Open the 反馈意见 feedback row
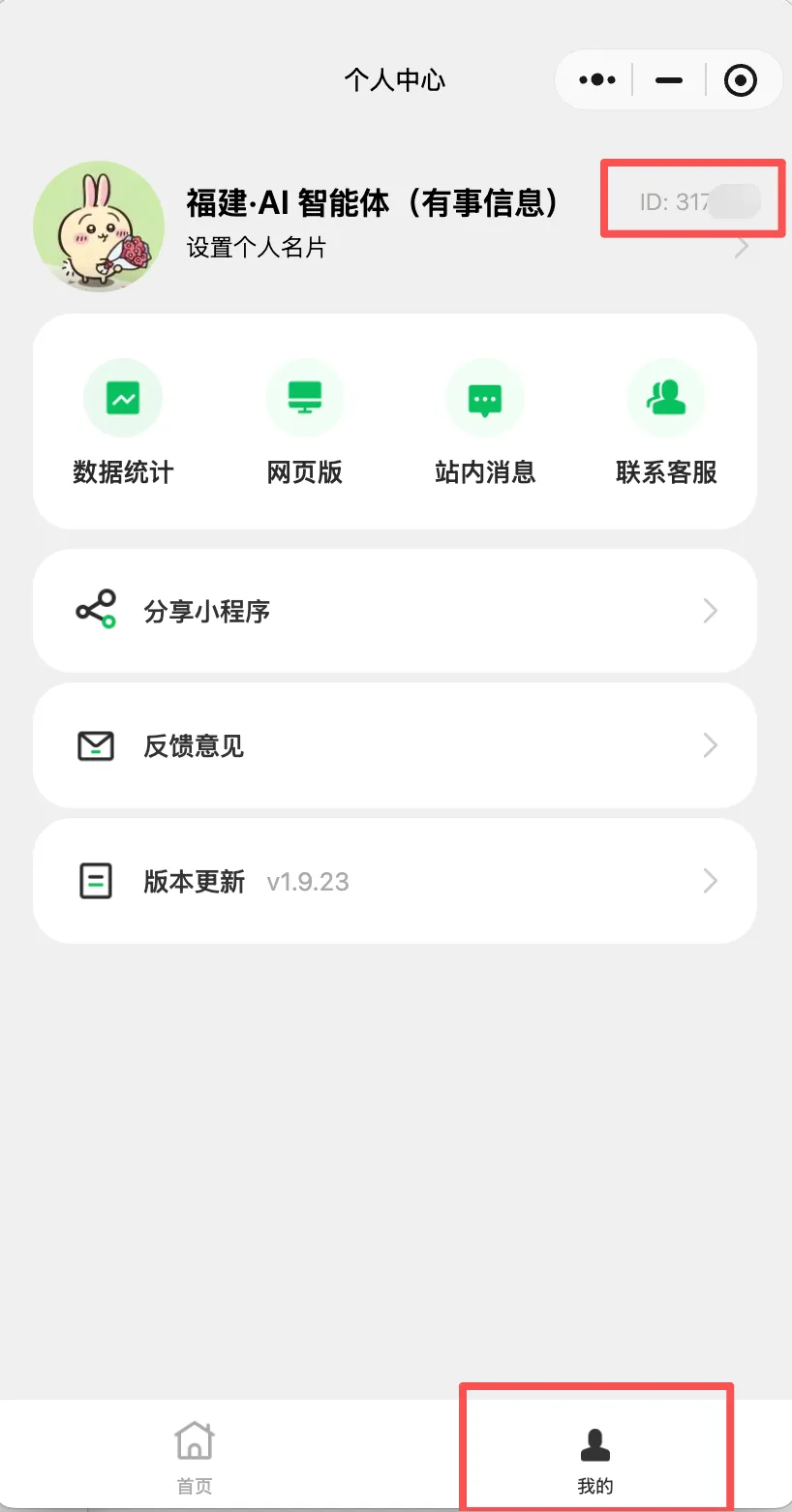The height and width of the screenshot is (1512, 792). (x=395, y=745)
